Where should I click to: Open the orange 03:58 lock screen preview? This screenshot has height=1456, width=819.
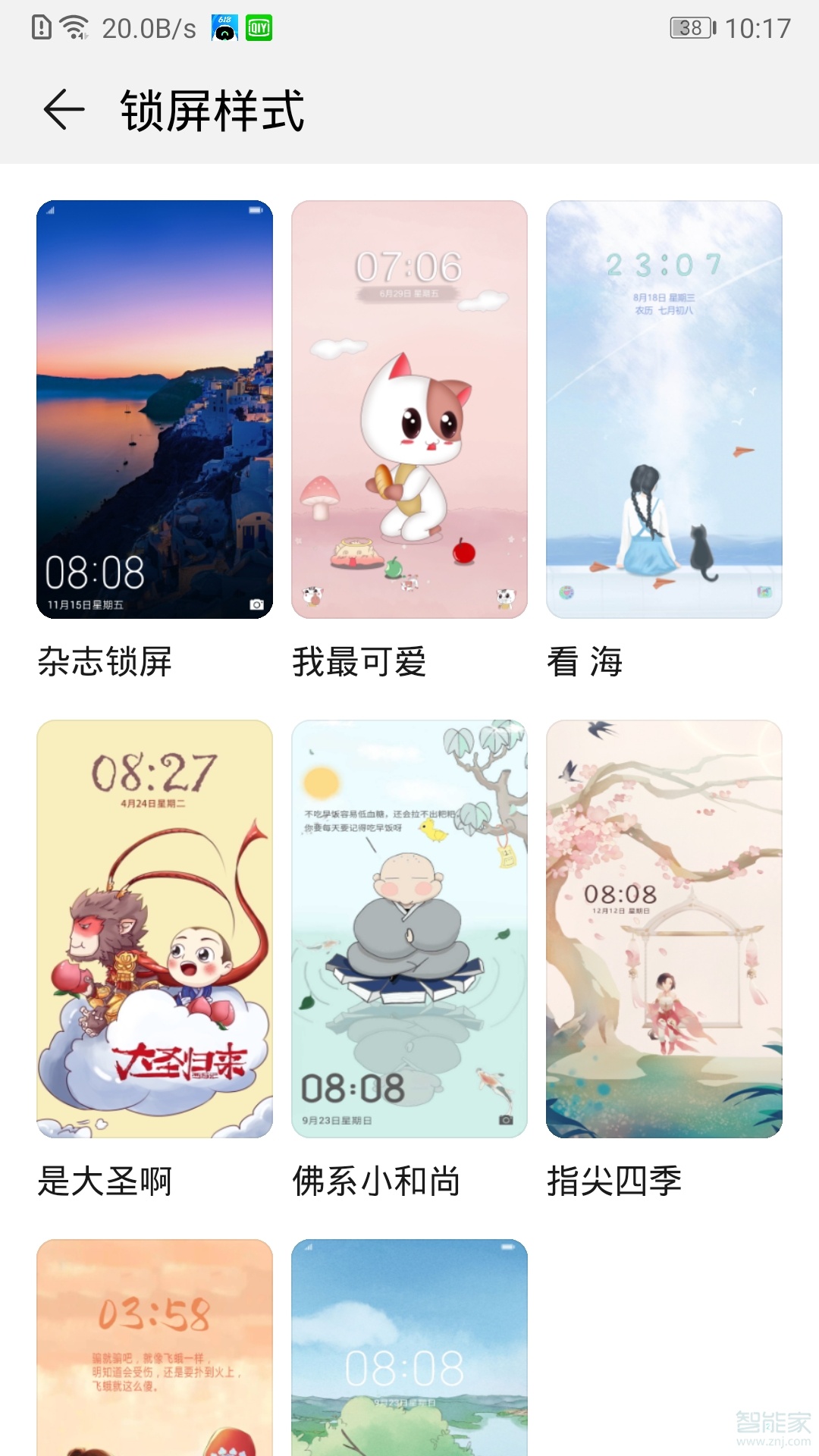tap(155, 1348)
